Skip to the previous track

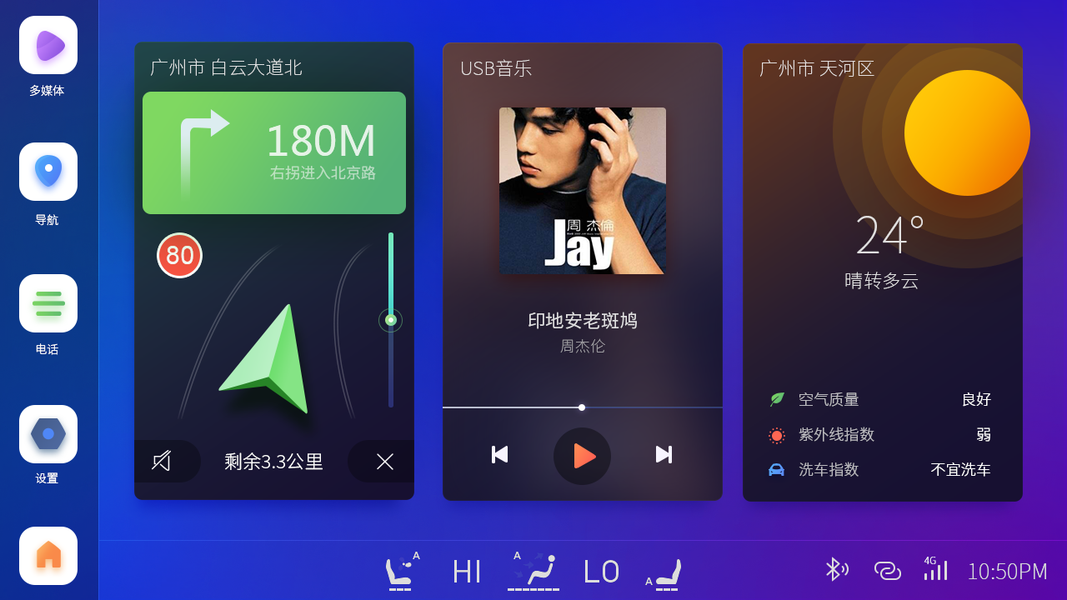tap(500, 455)
